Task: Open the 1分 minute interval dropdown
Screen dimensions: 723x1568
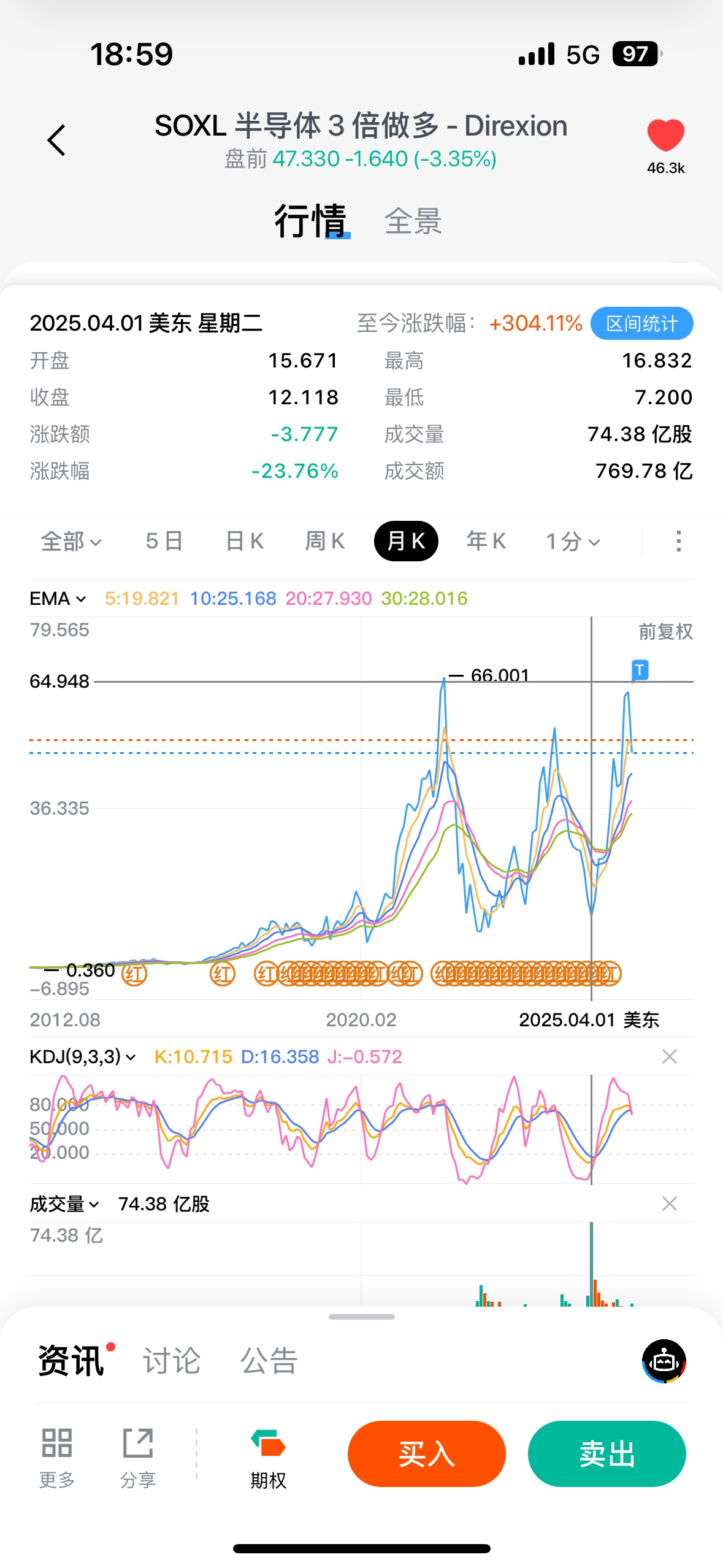Action: [572, 542]
